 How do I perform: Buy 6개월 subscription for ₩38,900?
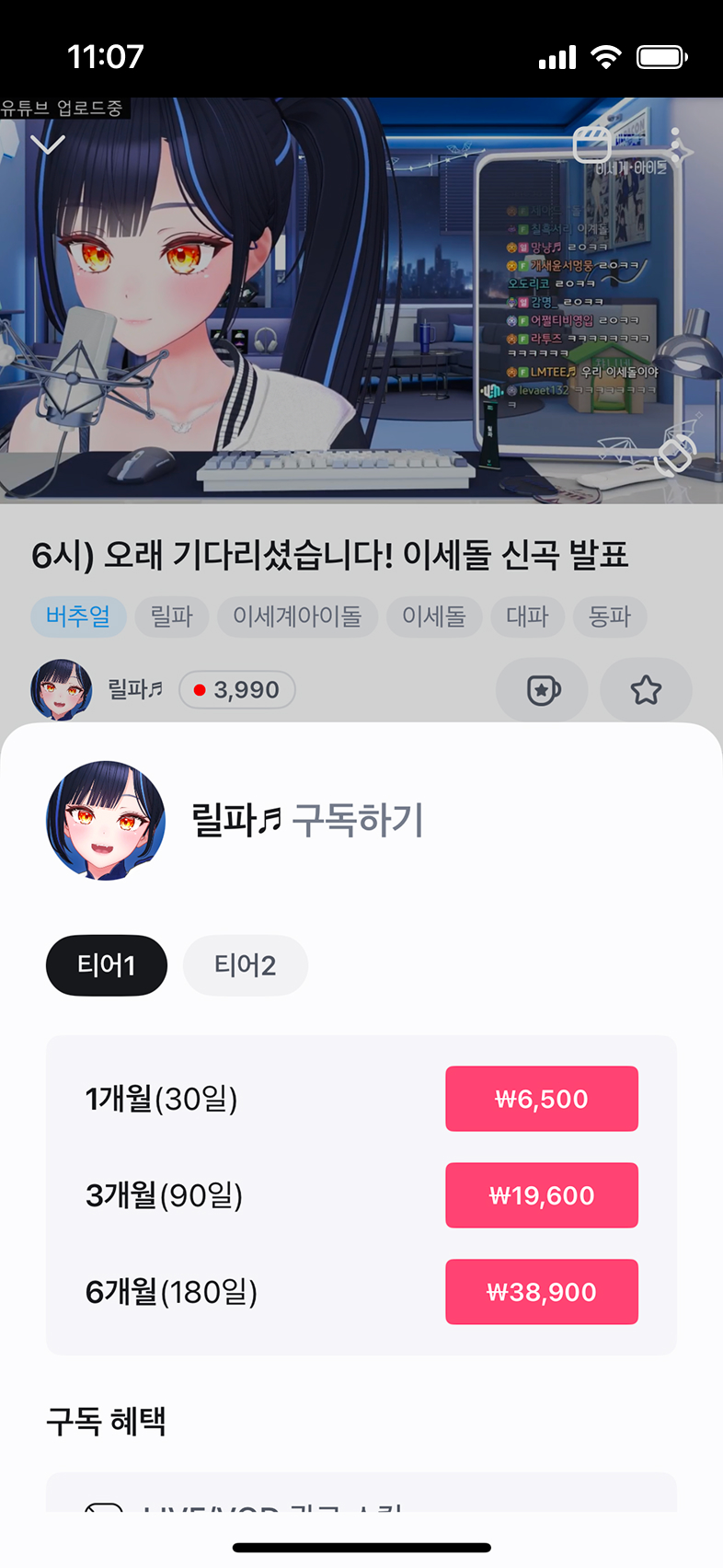(x=542, y=1292)
